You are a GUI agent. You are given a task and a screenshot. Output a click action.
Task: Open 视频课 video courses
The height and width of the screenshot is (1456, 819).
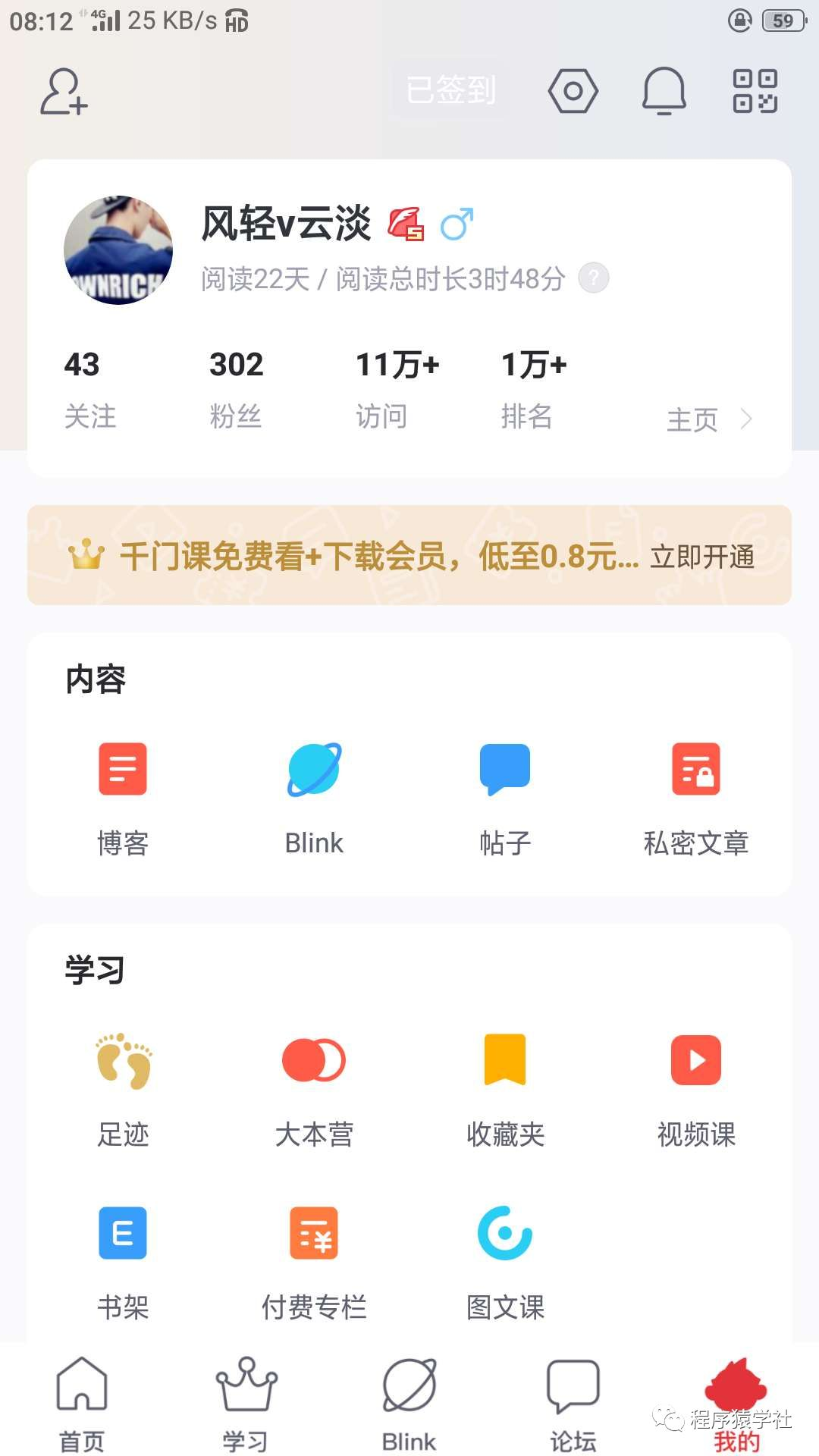coord(695,1088)
